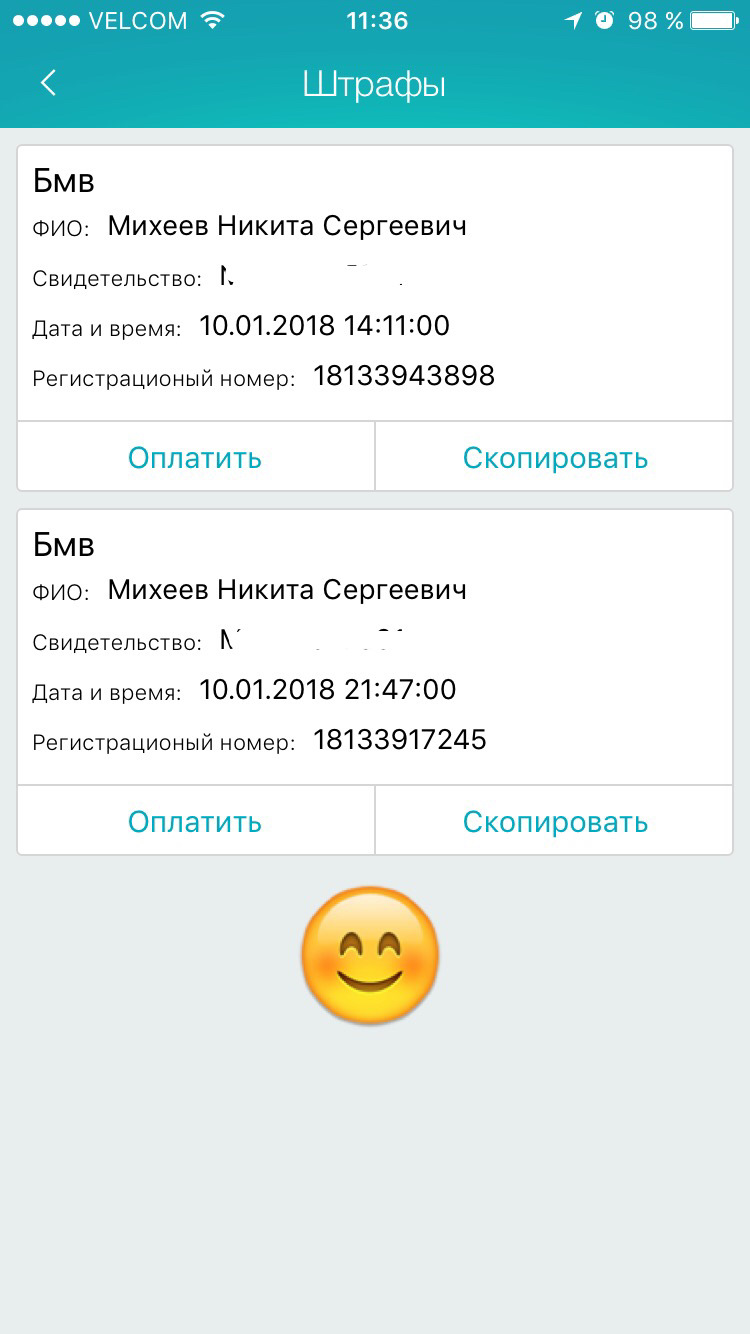The width and height of the screenshot is (750, 1334).
Task: Copy details of fine number 18133917245
Action: [555, 821]
